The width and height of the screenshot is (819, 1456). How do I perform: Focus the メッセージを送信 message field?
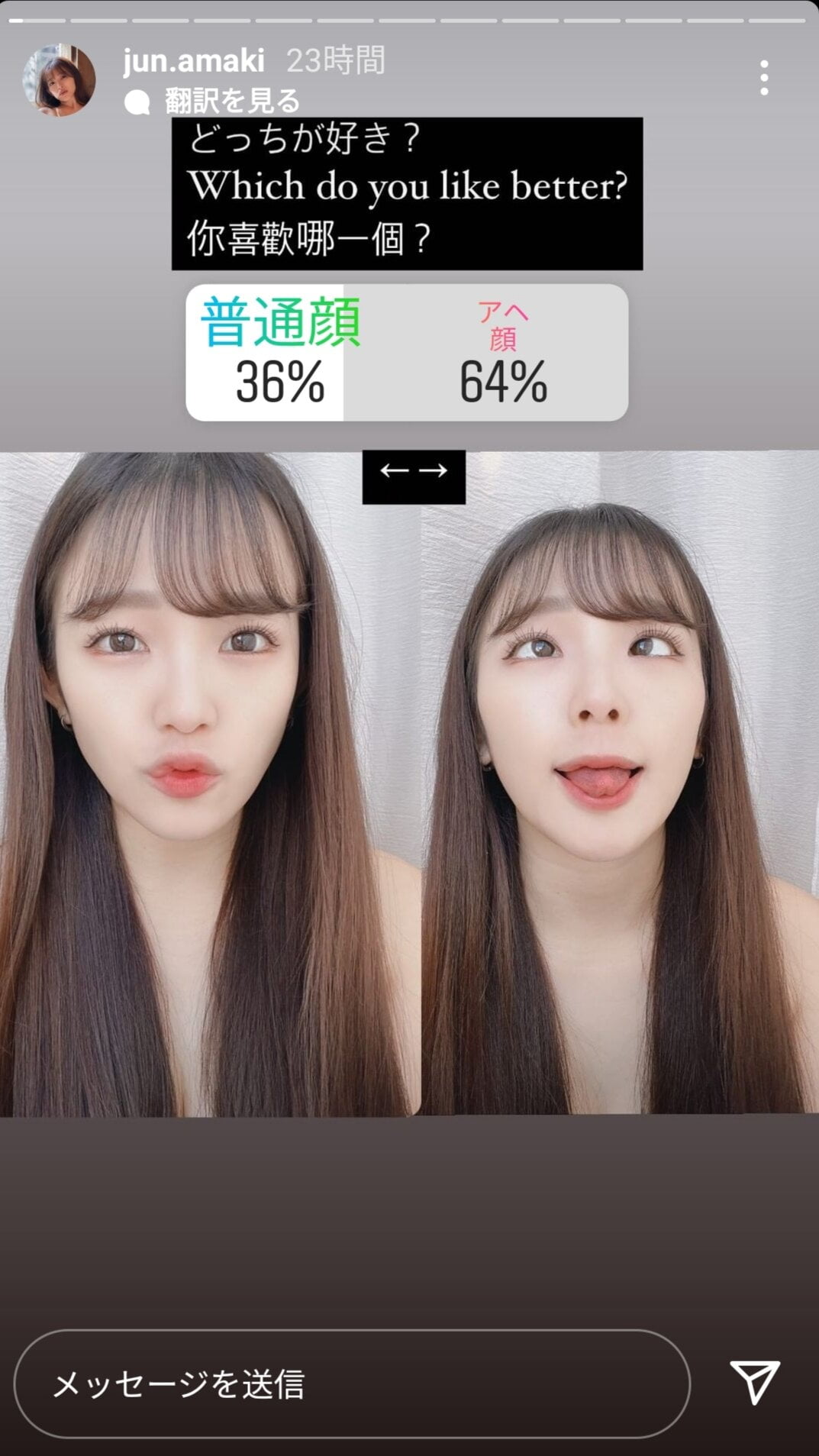351,1383
